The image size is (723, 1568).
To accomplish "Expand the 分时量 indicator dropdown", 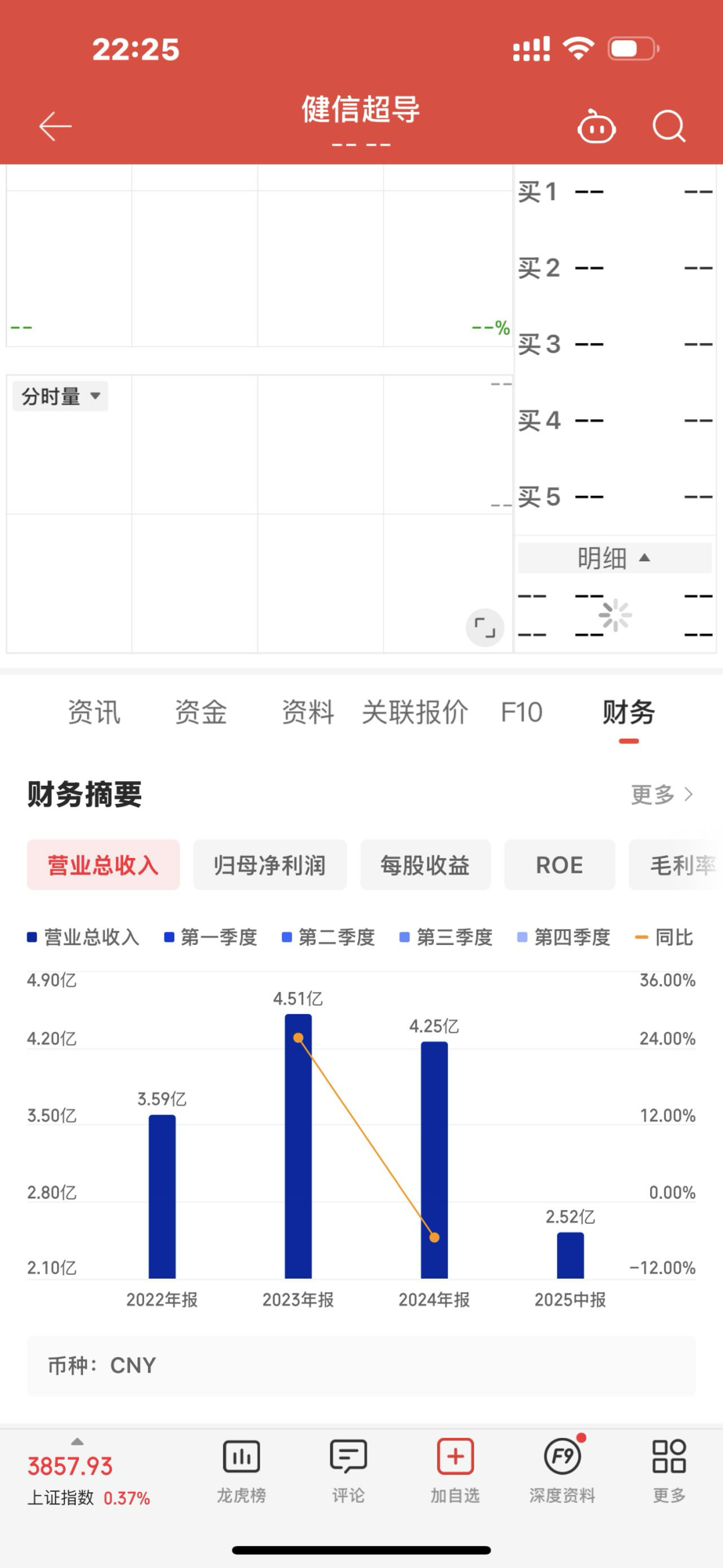I will pos(60,397).
